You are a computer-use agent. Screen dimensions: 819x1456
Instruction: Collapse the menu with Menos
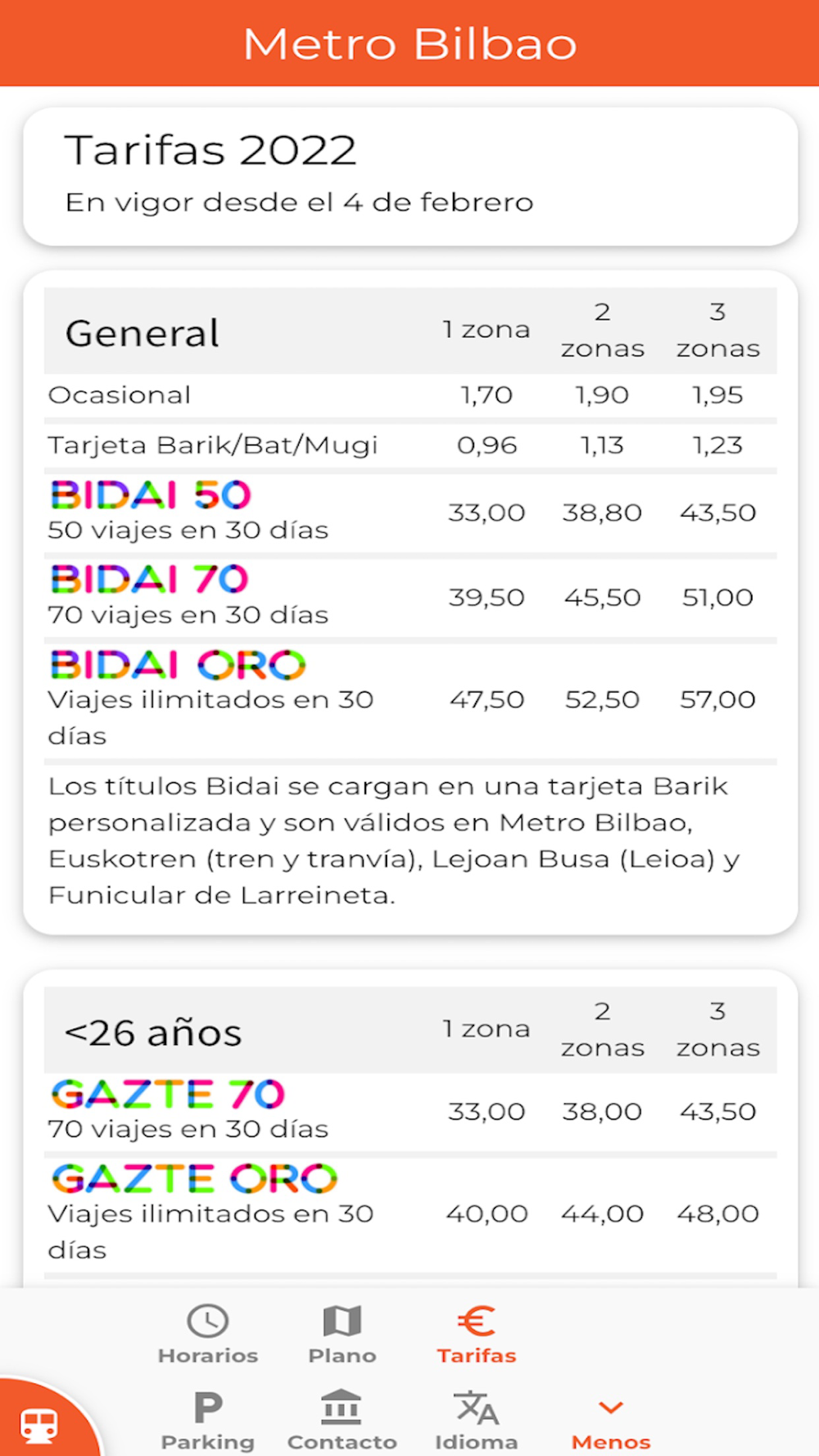click(611, 1422)
